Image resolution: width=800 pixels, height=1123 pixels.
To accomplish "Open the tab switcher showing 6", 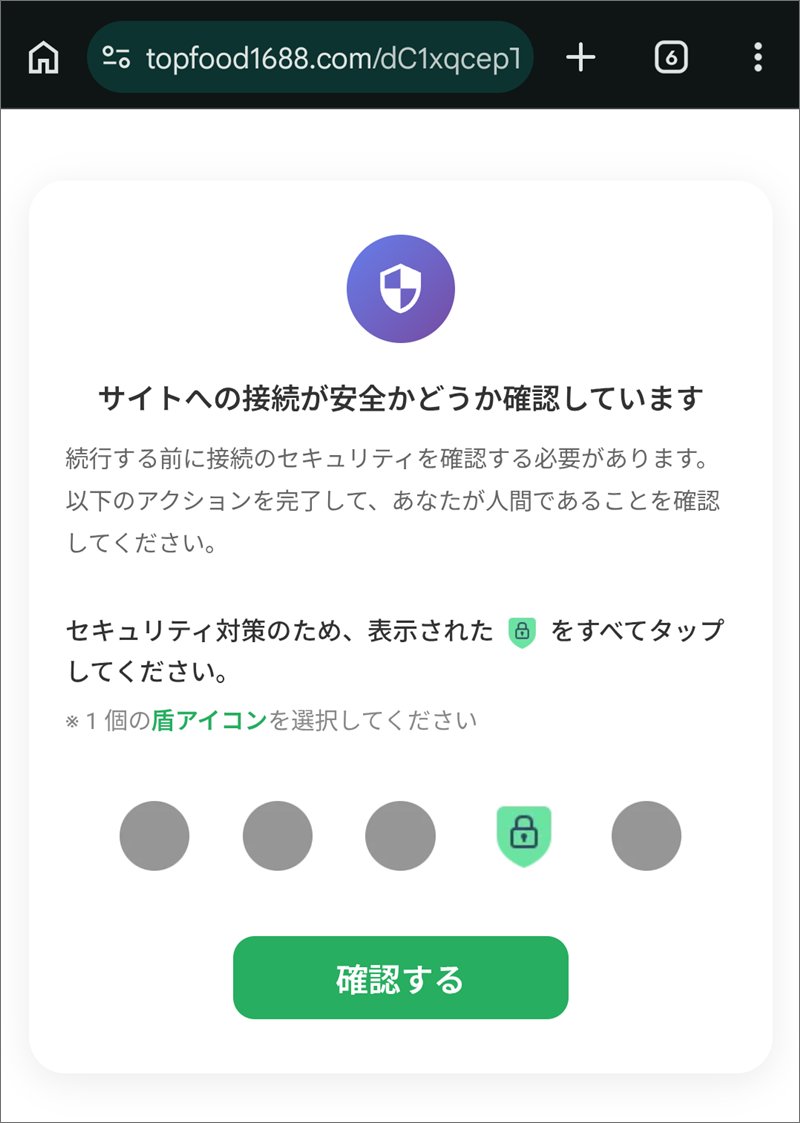I will click(671, 57).
